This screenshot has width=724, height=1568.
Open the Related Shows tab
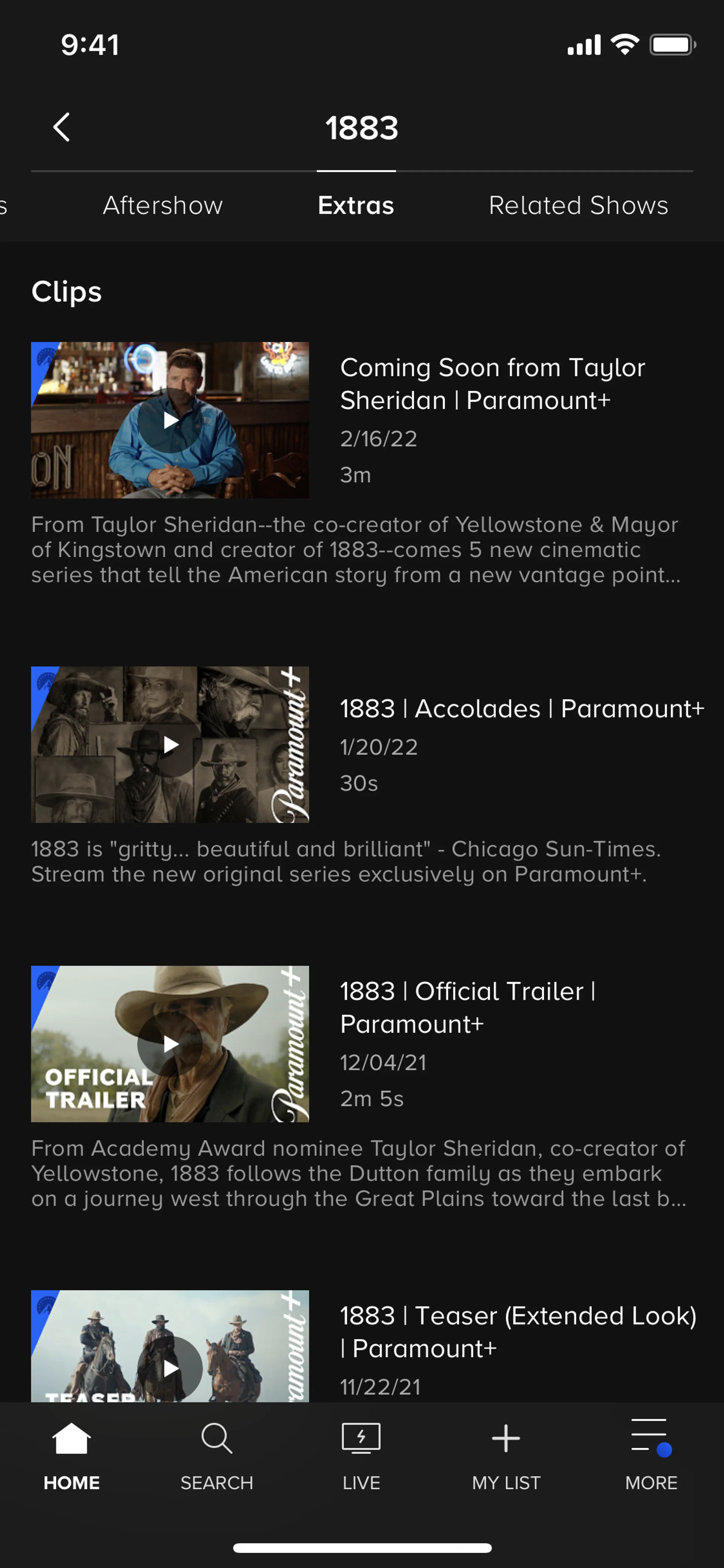pyautogui.click(x=578, y=206)
